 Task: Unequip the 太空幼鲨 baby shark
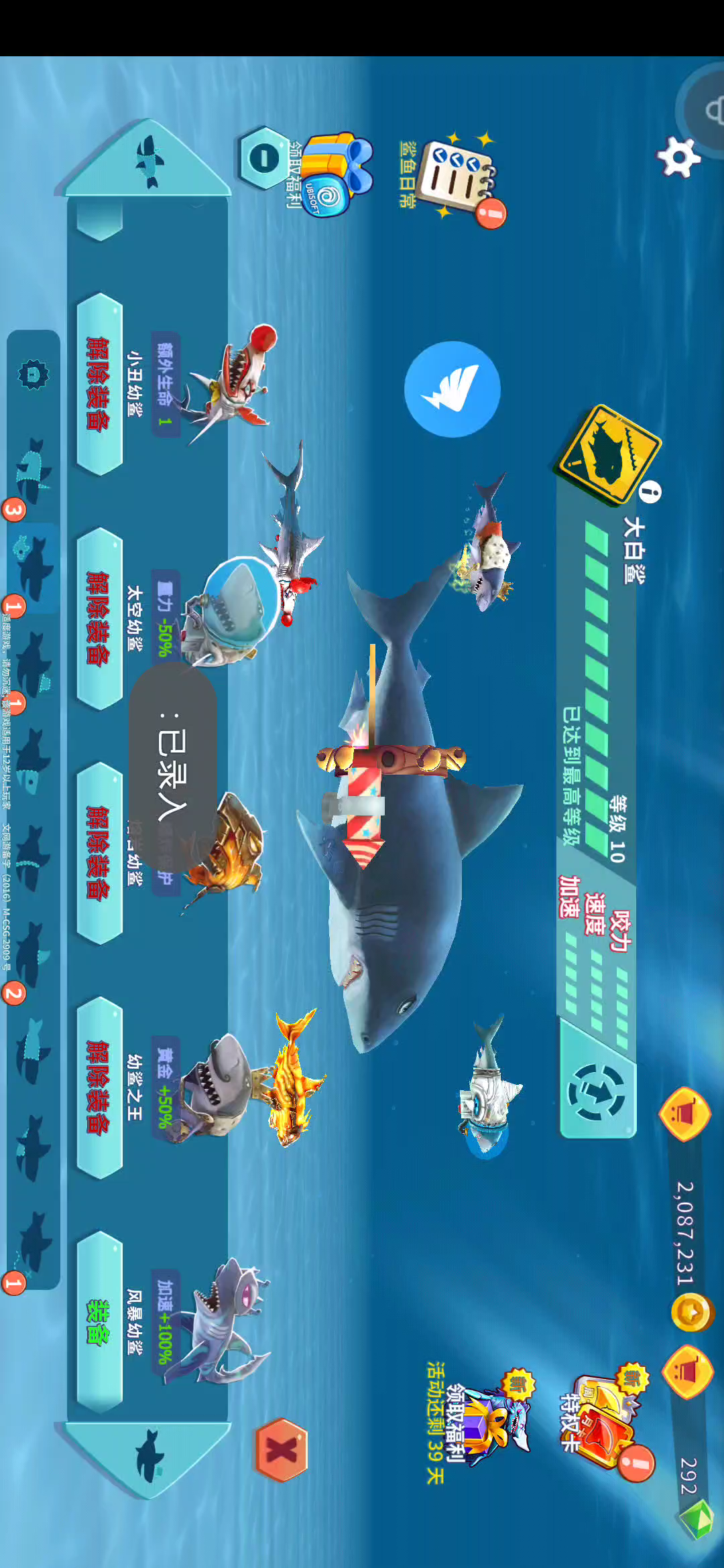[99, 618]
